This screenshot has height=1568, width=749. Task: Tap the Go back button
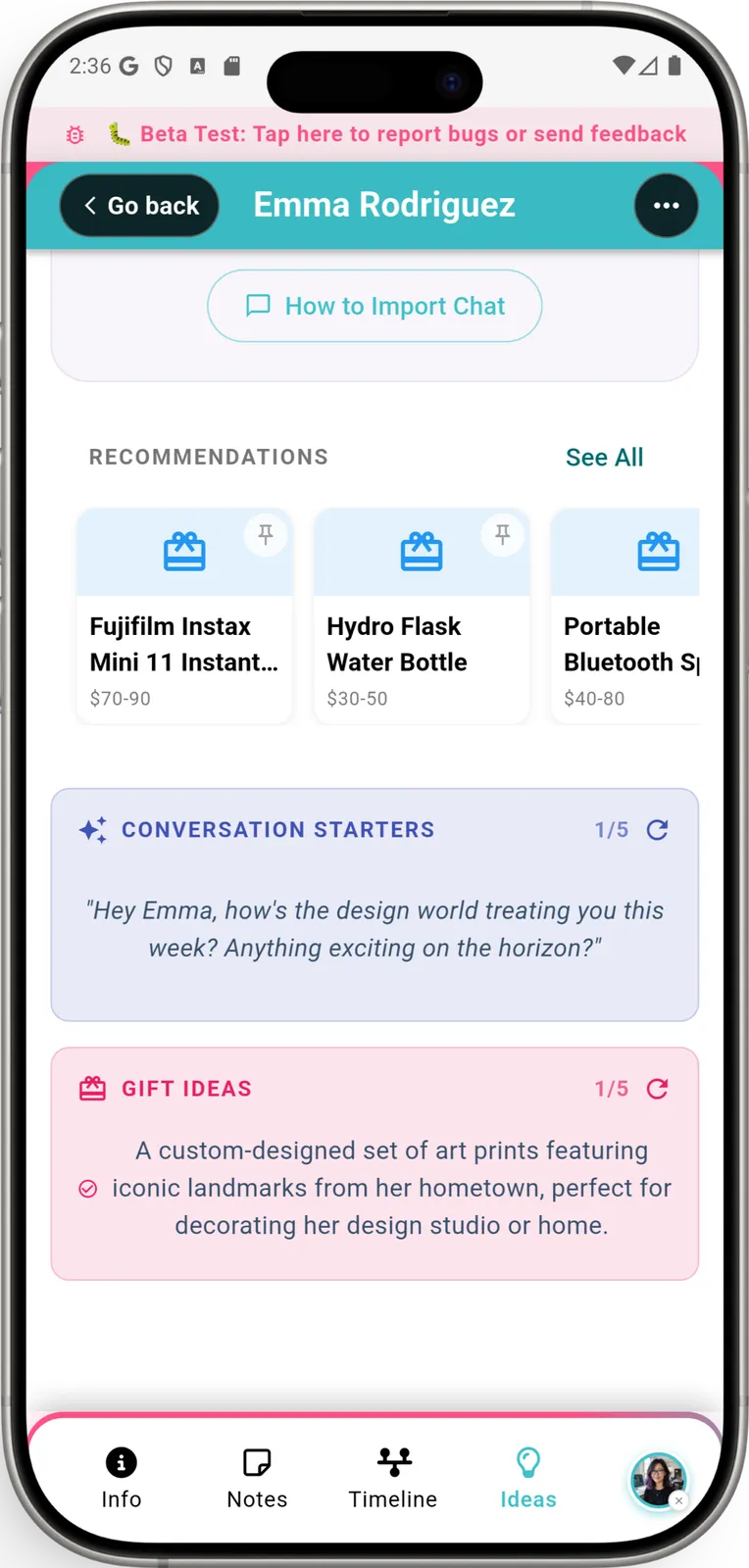pyautogui.click(x=139, y=206)
